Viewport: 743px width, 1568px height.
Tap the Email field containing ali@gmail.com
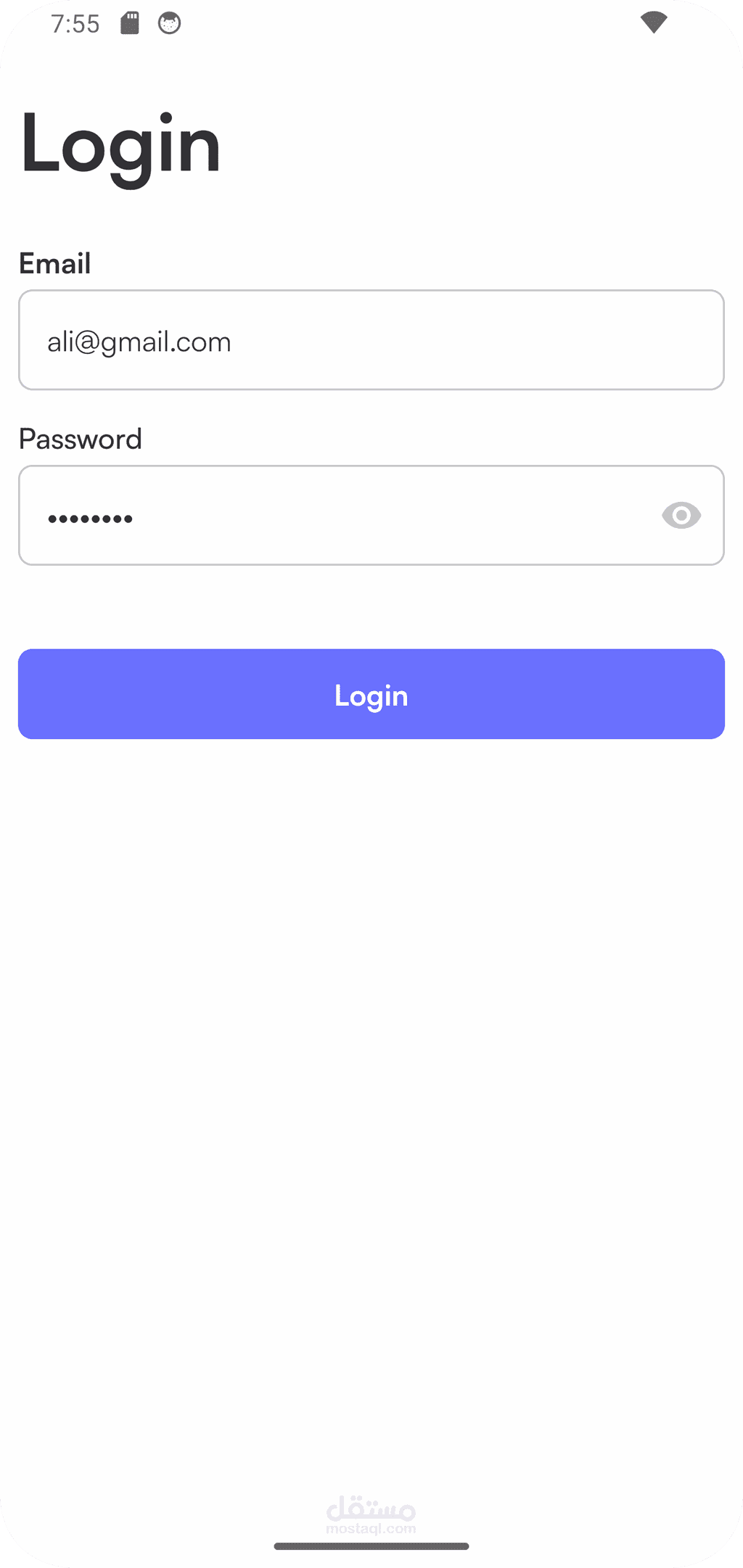(x=371, y=340)
